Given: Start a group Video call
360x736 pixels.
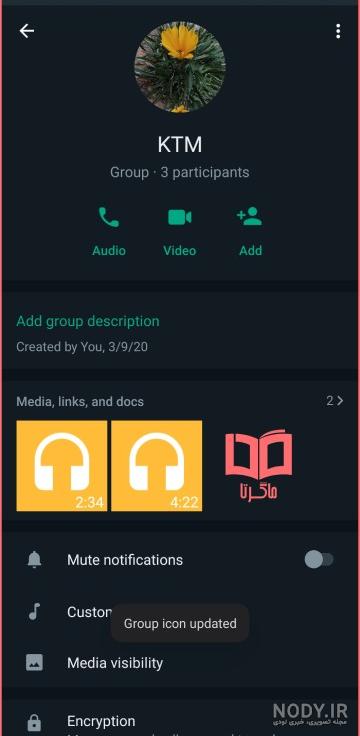Looking at the screenshot, I should [180, 231].
